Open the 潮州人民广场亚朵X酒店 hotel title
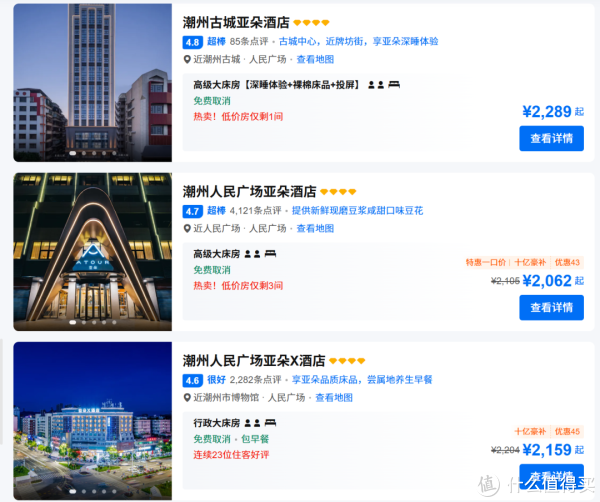600x502 pixels. pyautogui.click(x=254, y=360)
